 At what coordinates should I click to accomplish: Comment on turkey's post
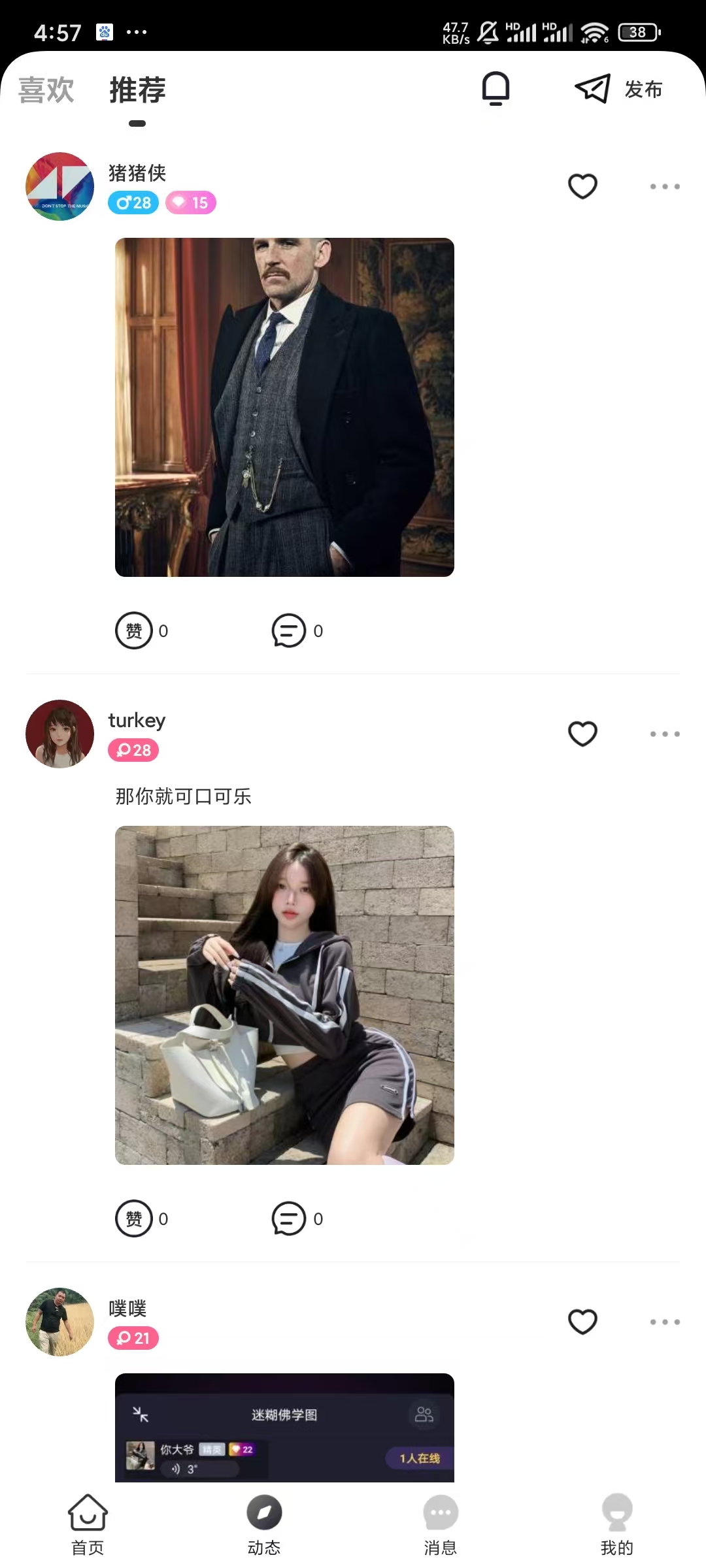point(289,1218)
